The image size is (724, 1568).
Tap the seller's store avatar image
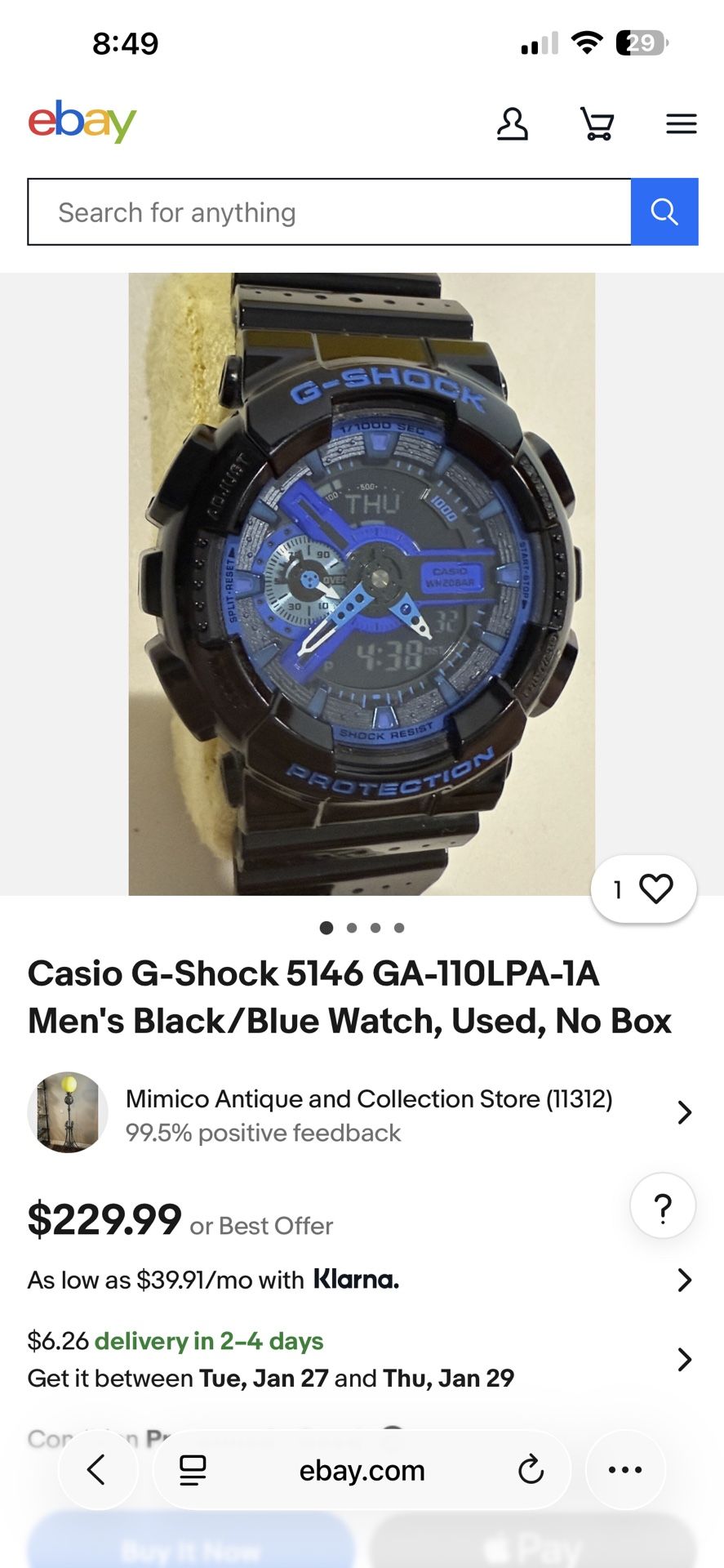(x=67, y=1112)
